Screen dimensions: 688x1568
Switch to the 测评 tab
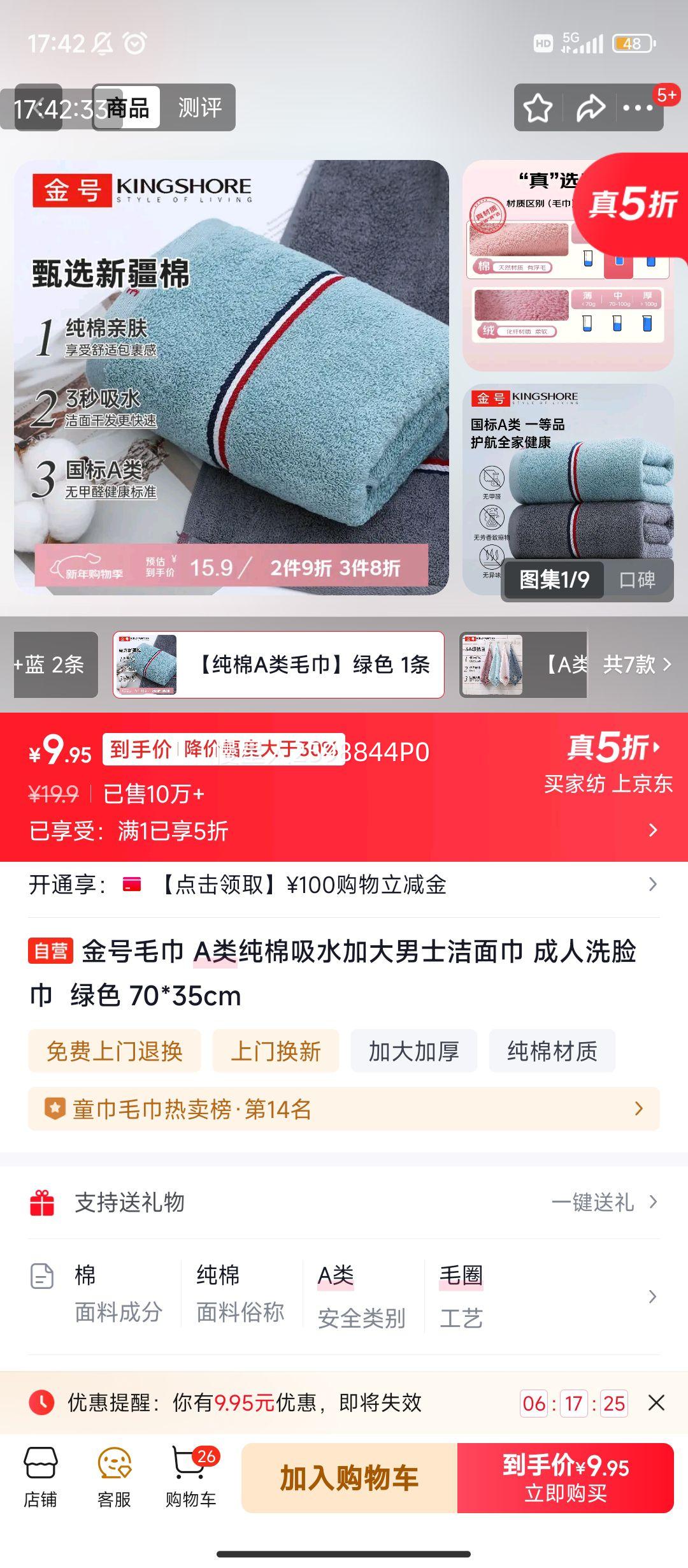pos(199,108)
